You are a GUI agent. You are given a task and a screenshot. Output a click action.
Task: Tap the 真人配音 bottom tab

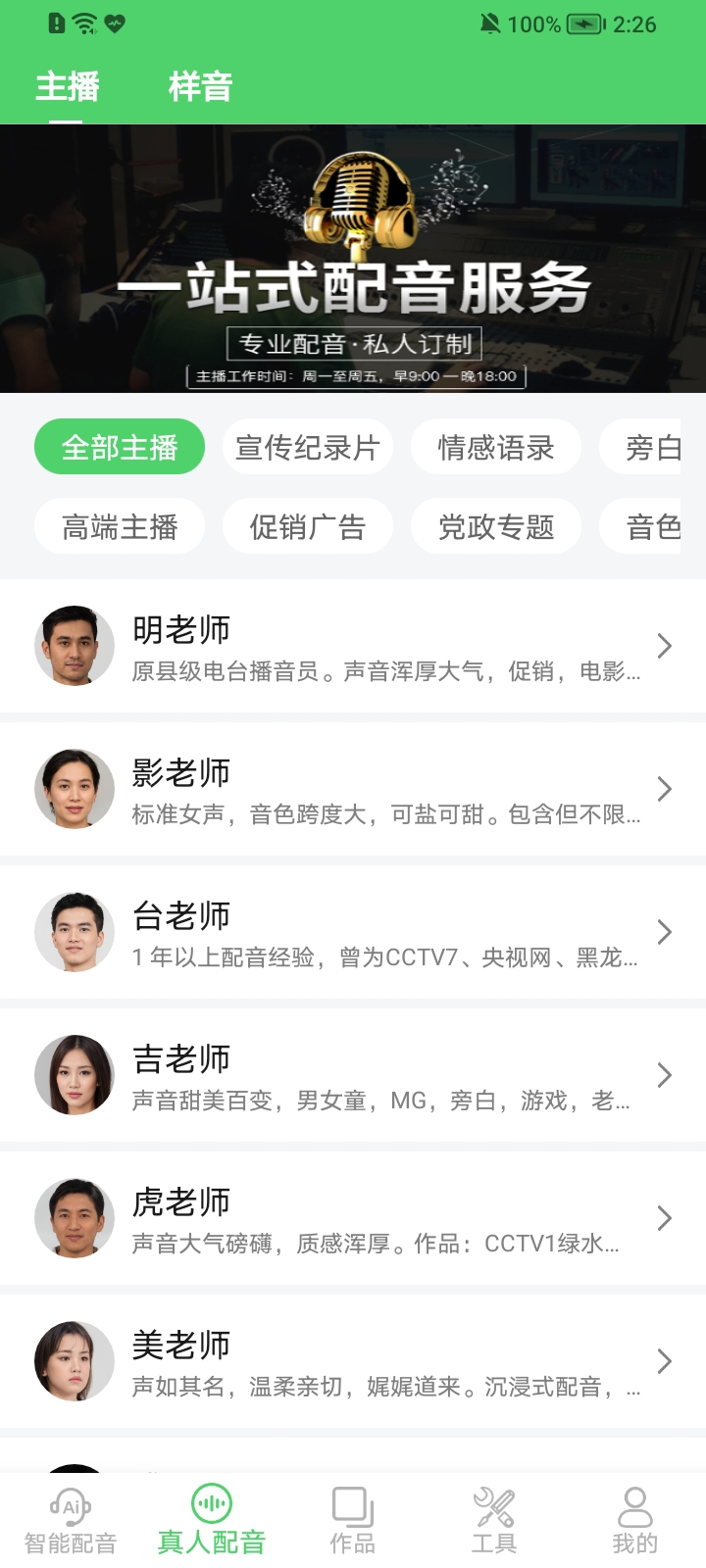click(212, 1521)
